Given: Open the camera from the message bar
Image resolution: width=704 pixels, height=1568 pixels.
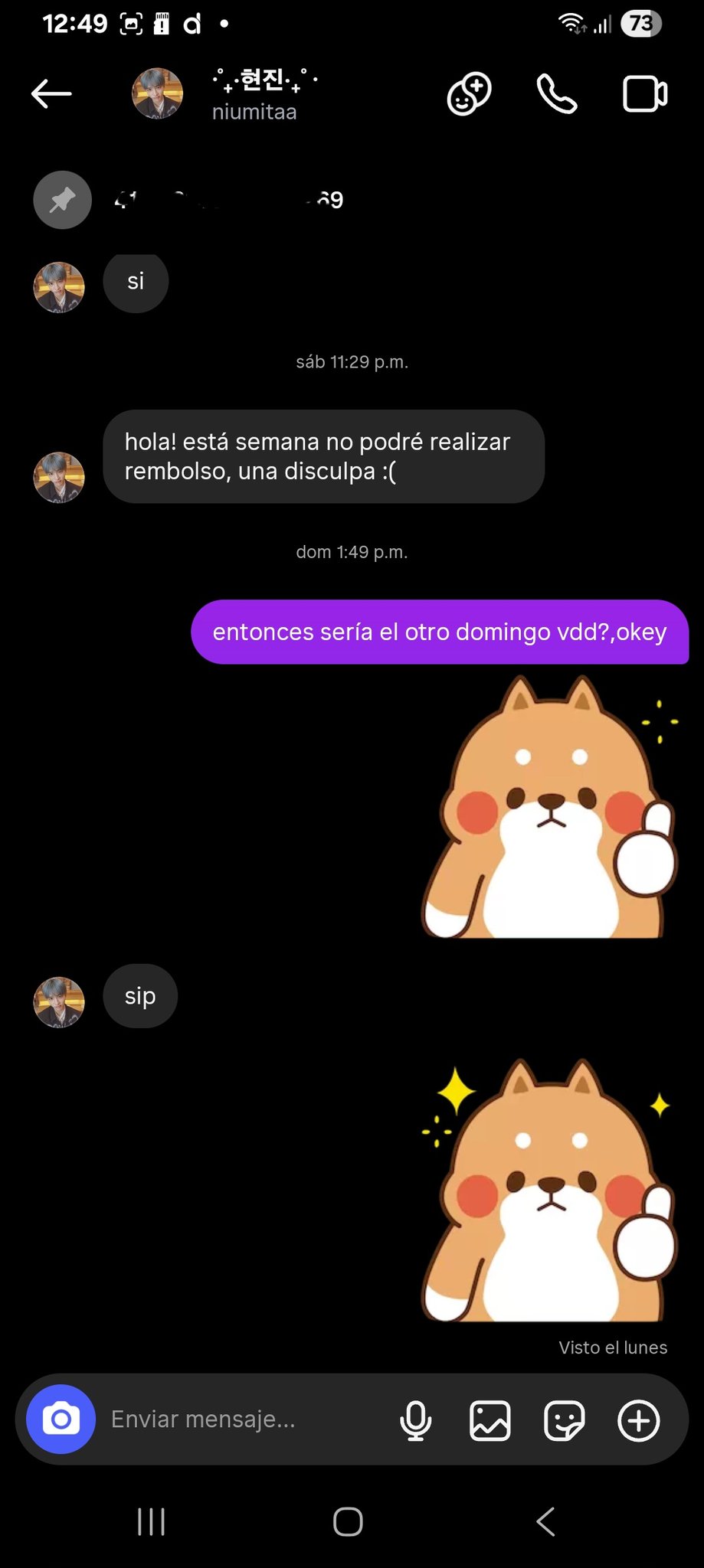Looking at the screenshot, I should click(61, 1419).
